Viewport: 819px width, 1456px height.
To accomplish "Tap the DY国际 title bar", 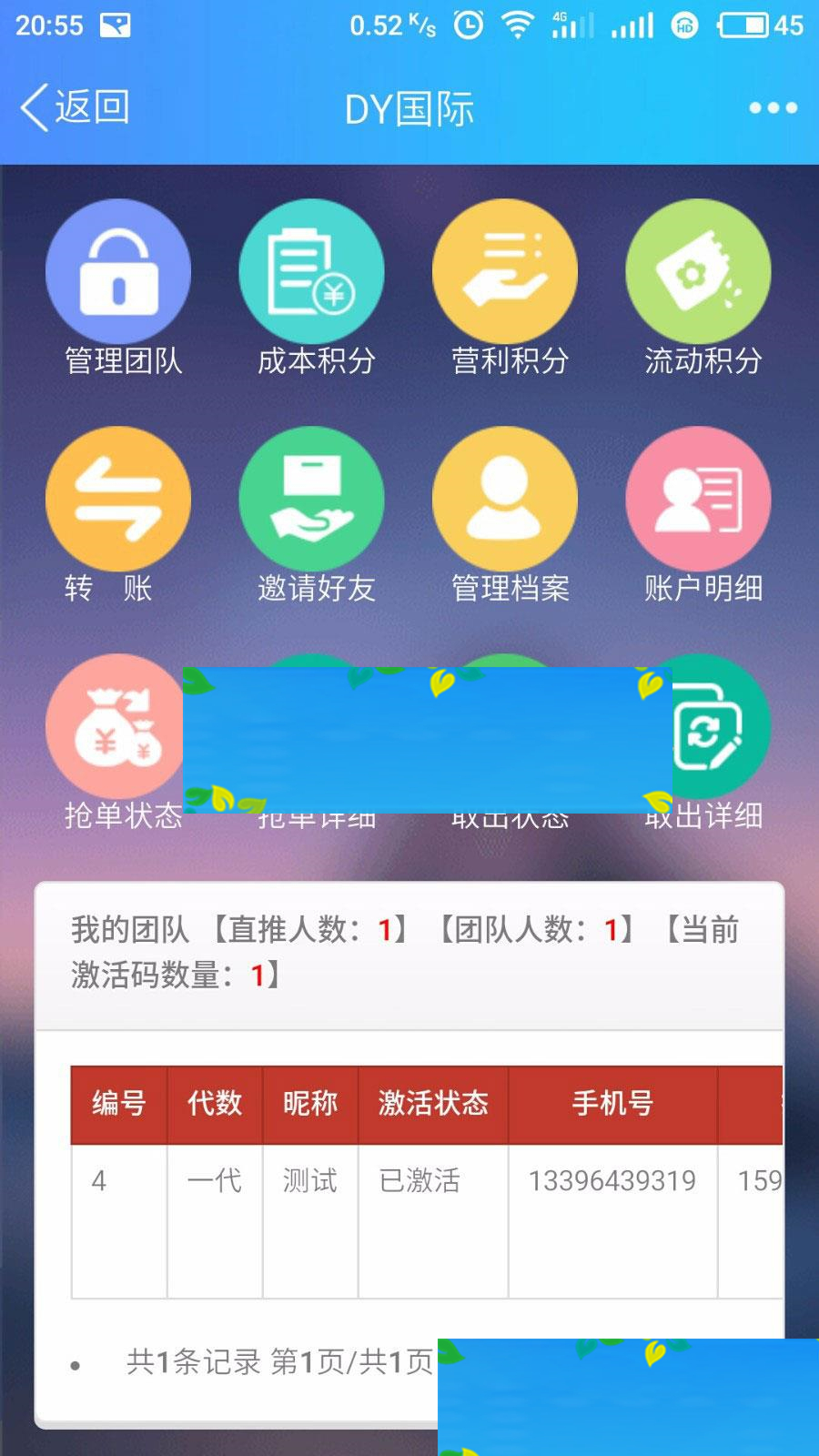I will 409,106.
